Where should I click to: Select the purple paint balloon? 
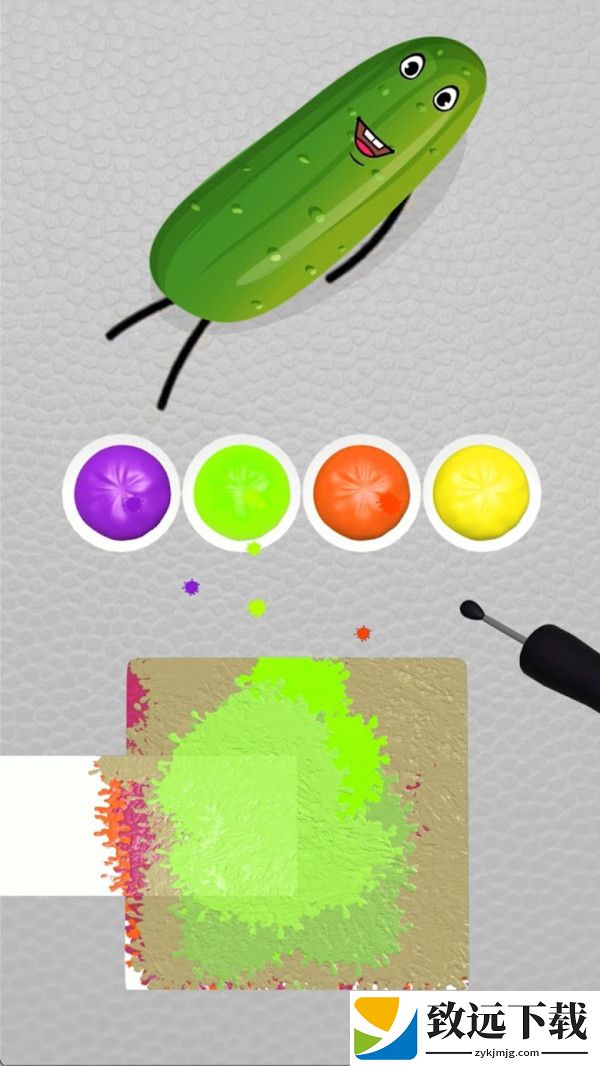click(122, 493)
